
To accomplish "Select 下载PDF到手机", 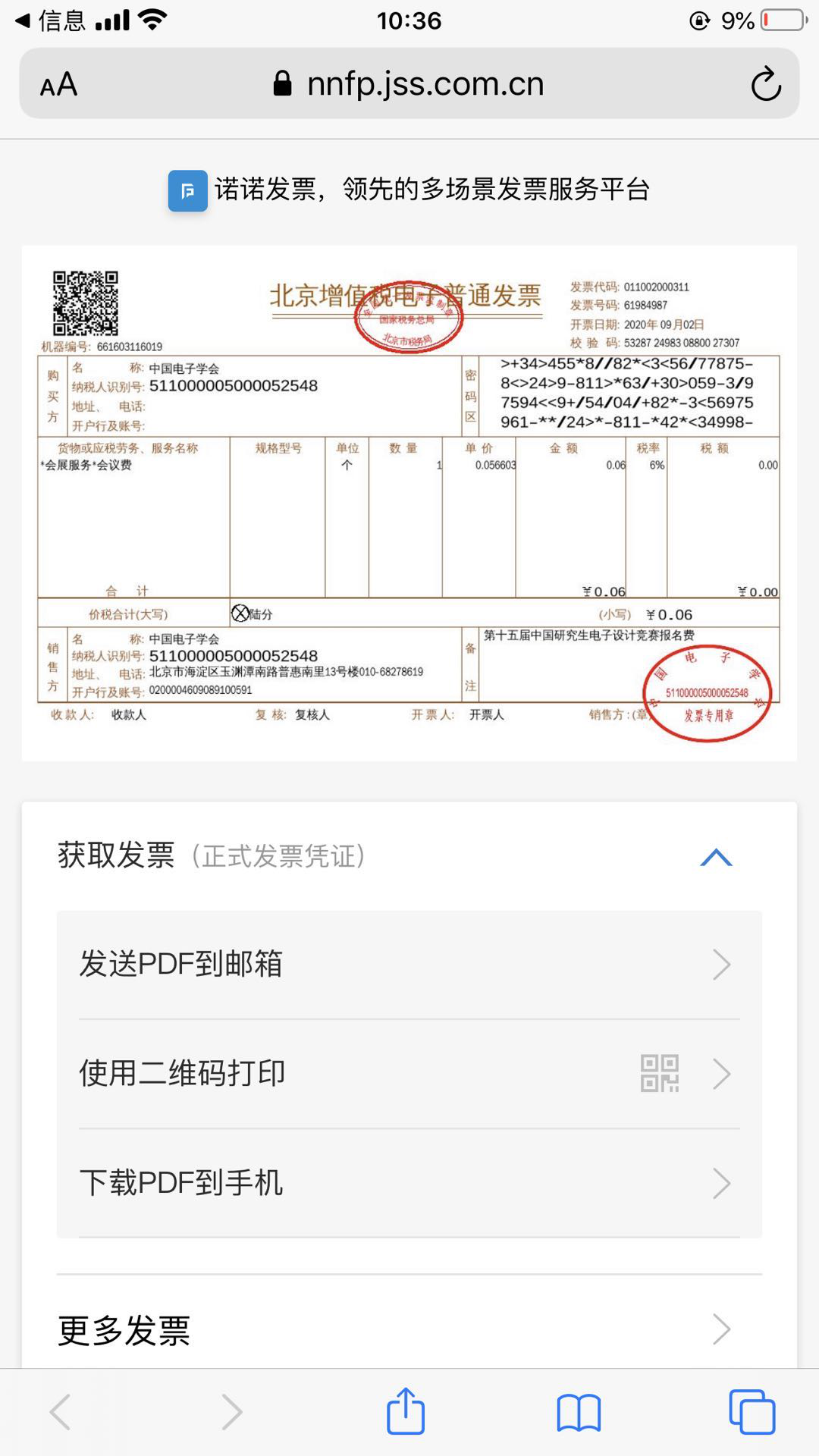I will coord(409,1183).
